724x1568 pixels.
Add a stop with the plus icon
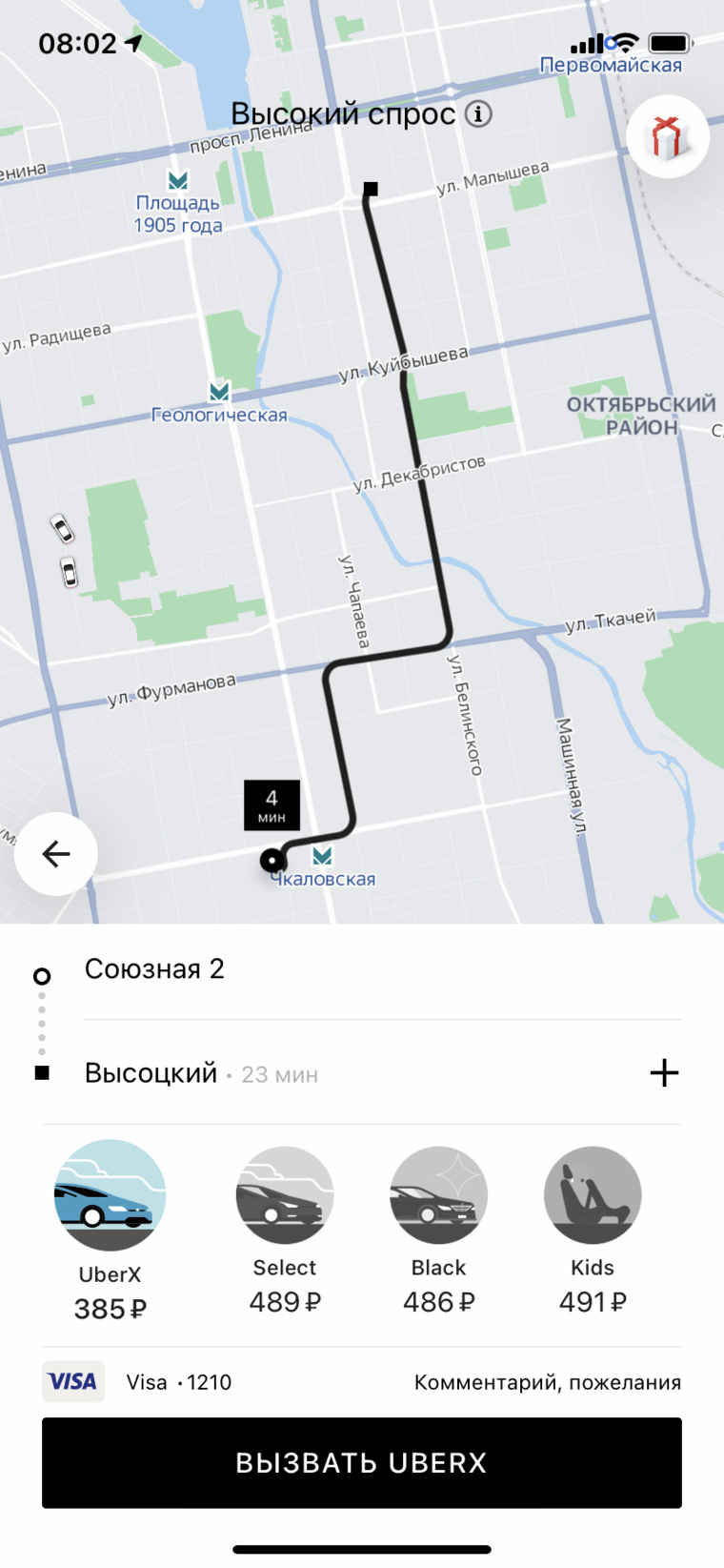point(664,1073)
